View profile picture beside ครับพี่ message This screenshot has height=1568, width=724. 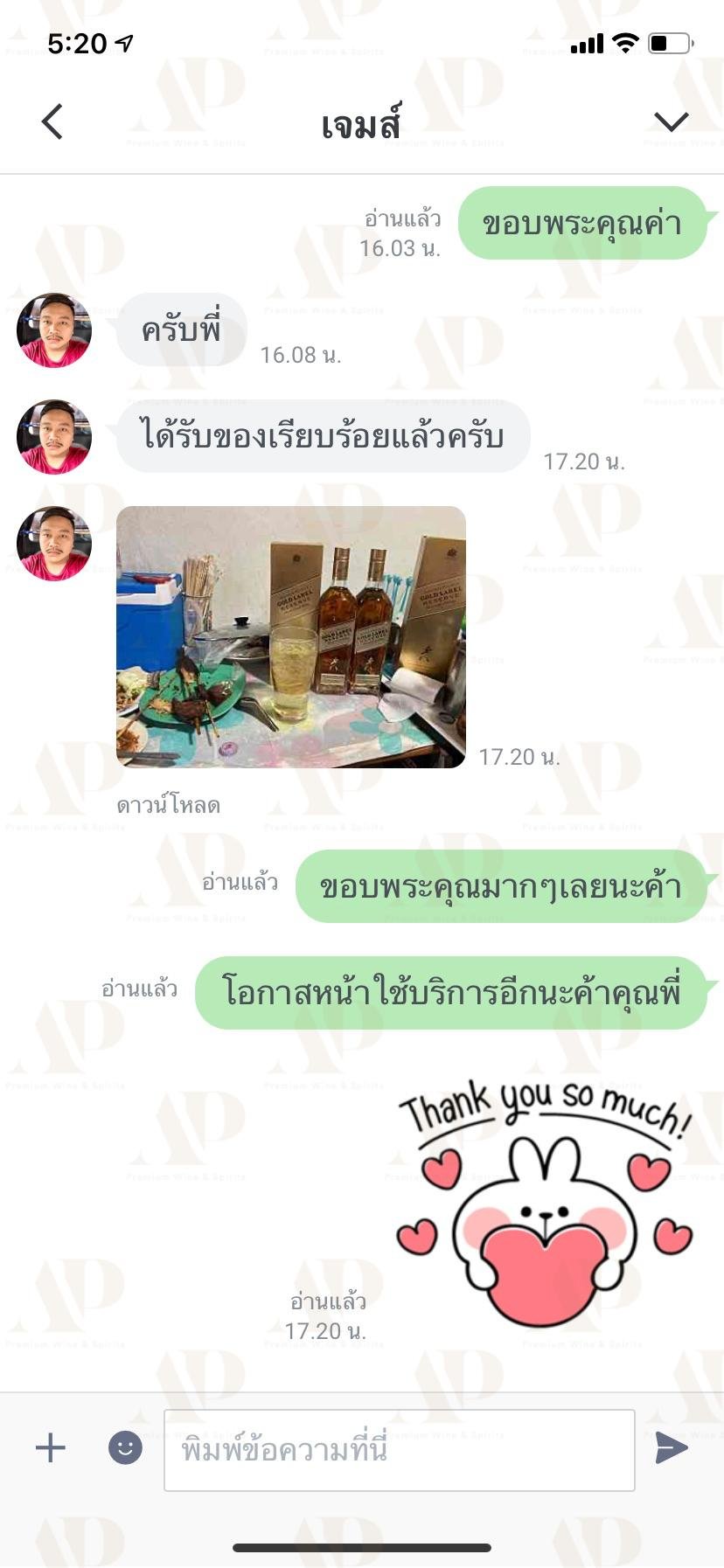point(54,330)
